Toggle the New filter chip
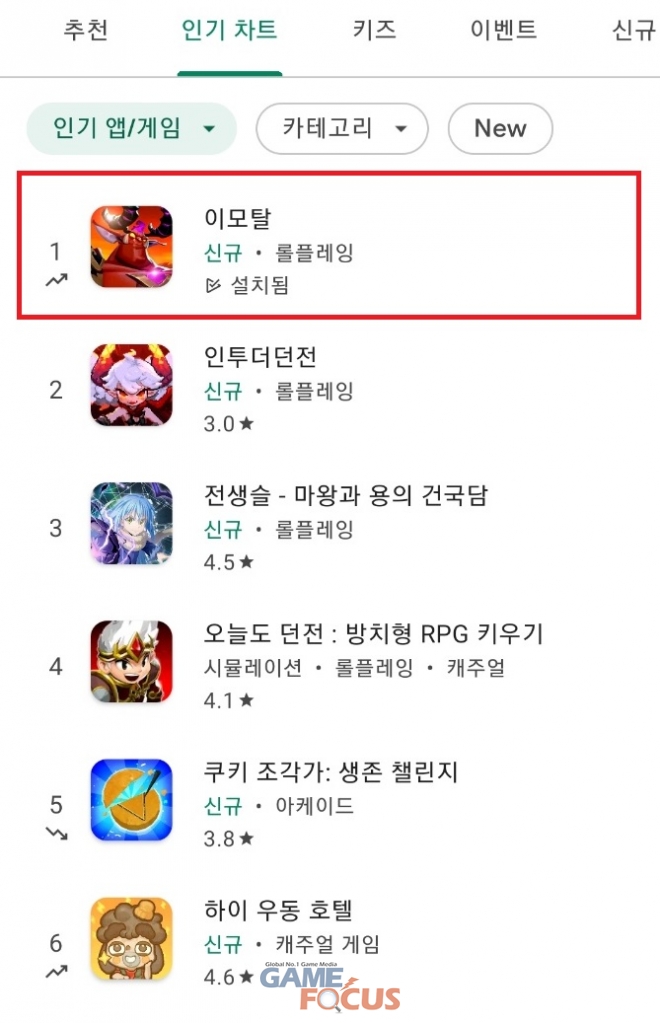The image size is (660, 1023). click(500, 128)
